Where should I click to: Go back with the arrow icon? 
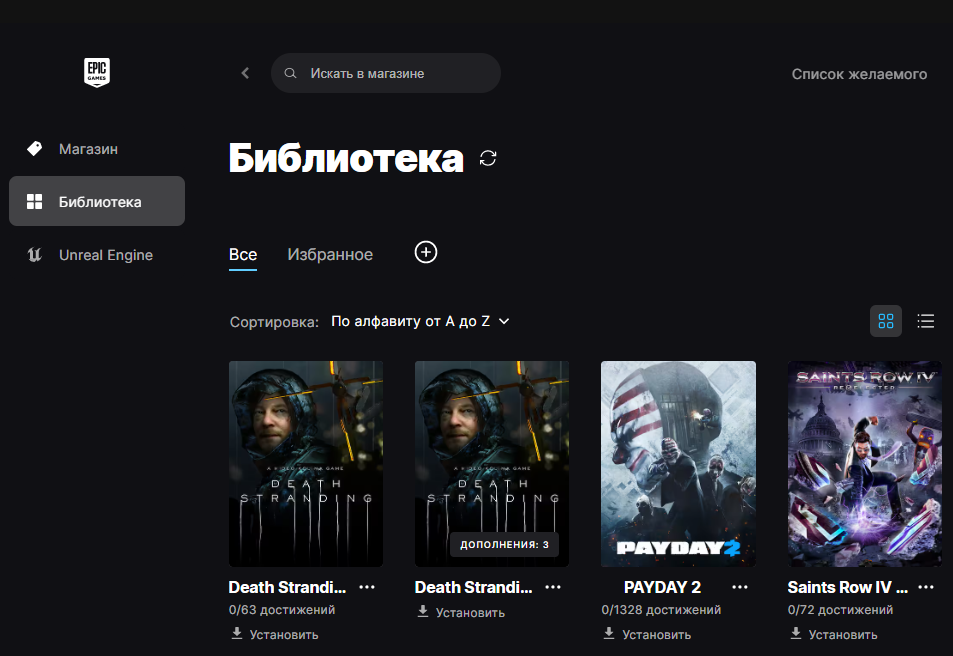coord(245,73)
